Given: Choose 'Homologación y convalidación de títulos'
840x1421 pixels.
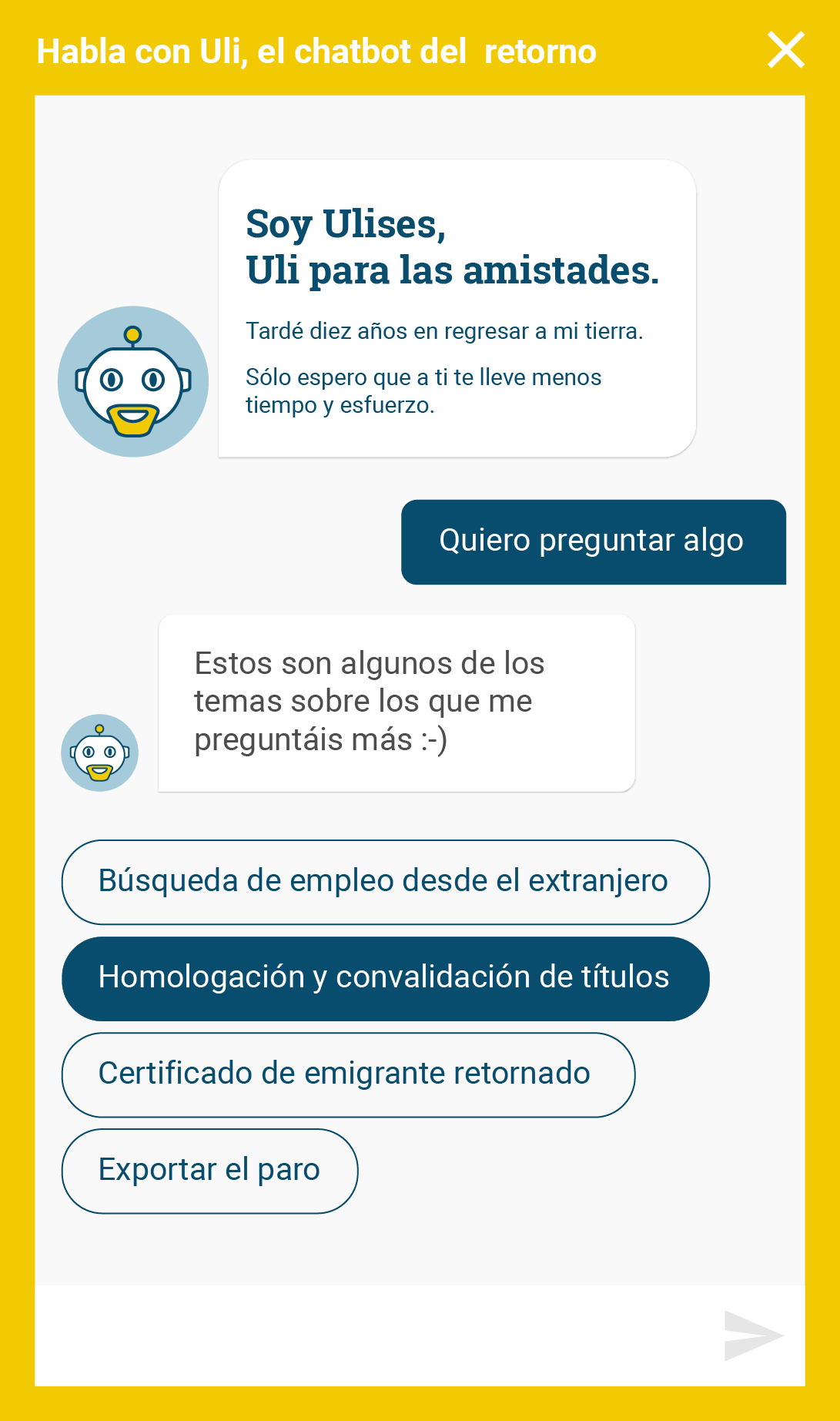Looking at the screenshot, I should pos(386,978).
